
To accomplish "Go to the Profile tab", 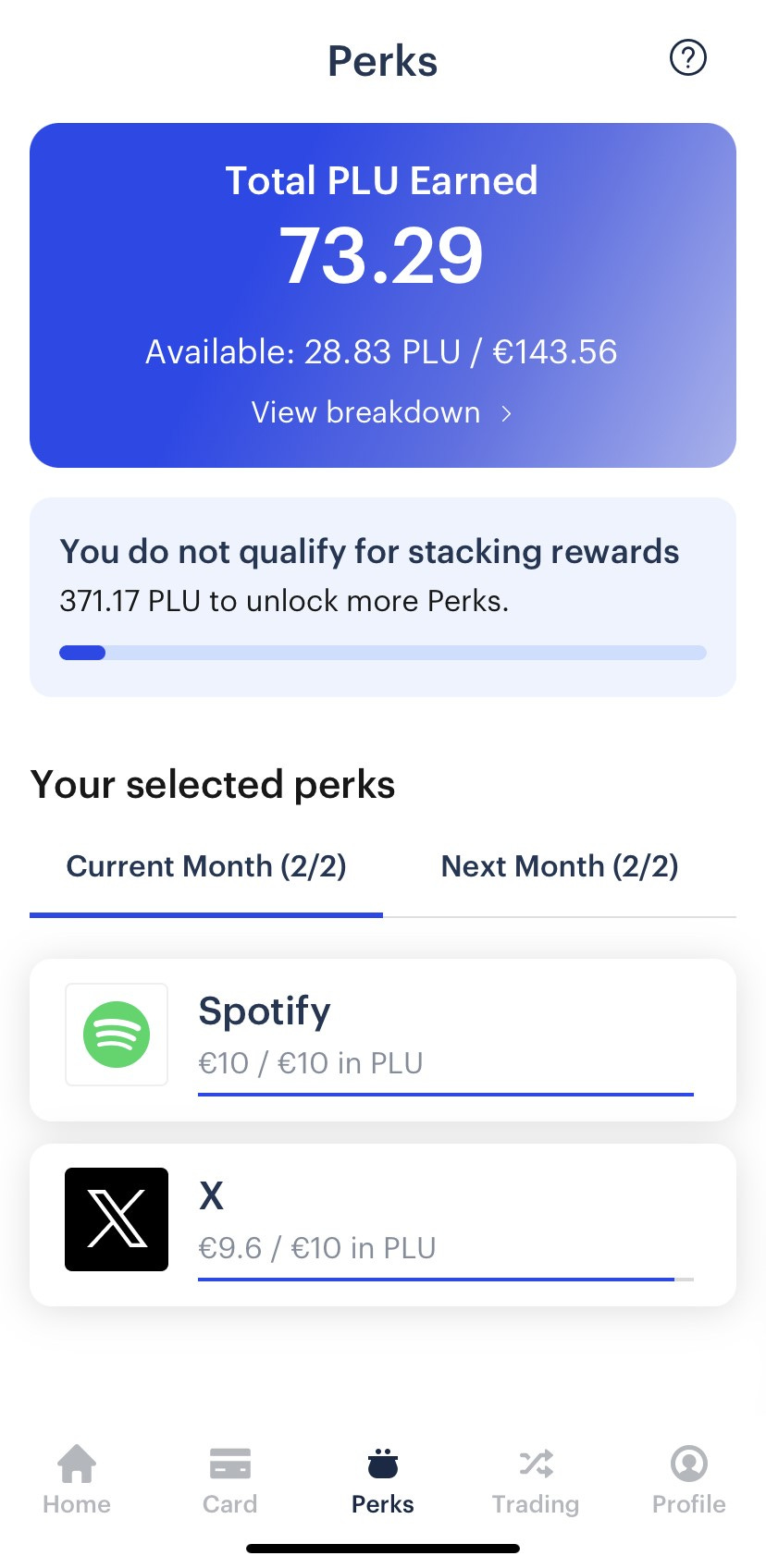I will point(688,1480).
